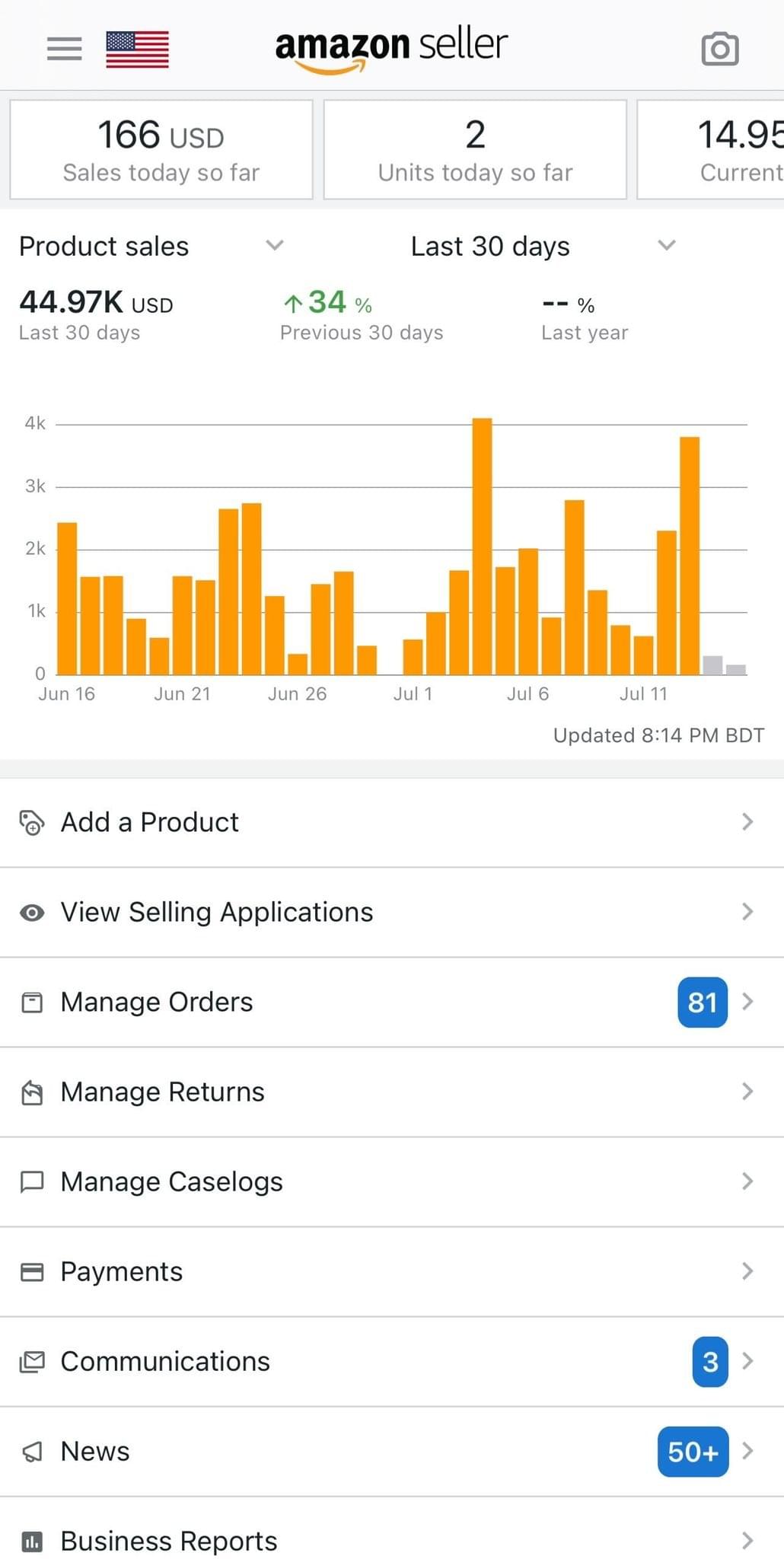The width and height of the screenshot is (784, 1559).
Task: Go to Payments
Action: pos(392,1271)
